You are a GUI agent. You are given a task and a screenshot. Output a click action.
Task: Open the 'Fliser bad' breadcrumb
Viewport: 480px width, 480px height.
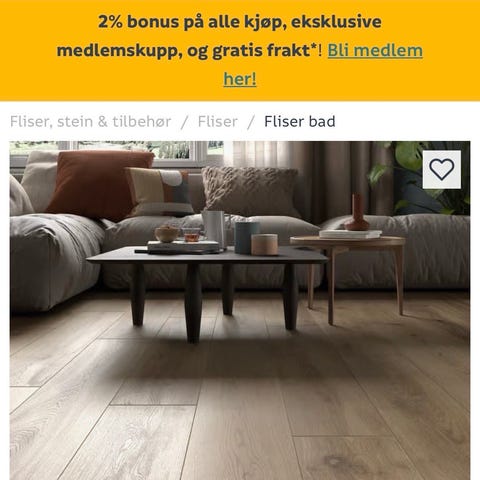point(299,122)
